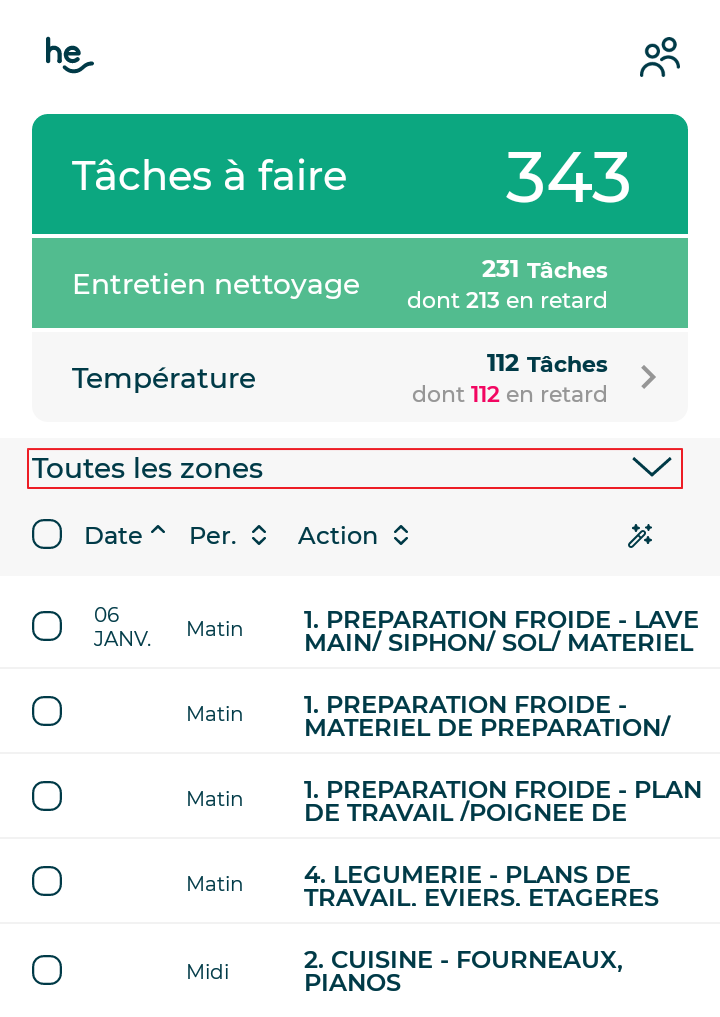Check the checkbox for the 06 JANV. task
The height and width of the screenshot is (1017, 720).
(x=47, y=626)
